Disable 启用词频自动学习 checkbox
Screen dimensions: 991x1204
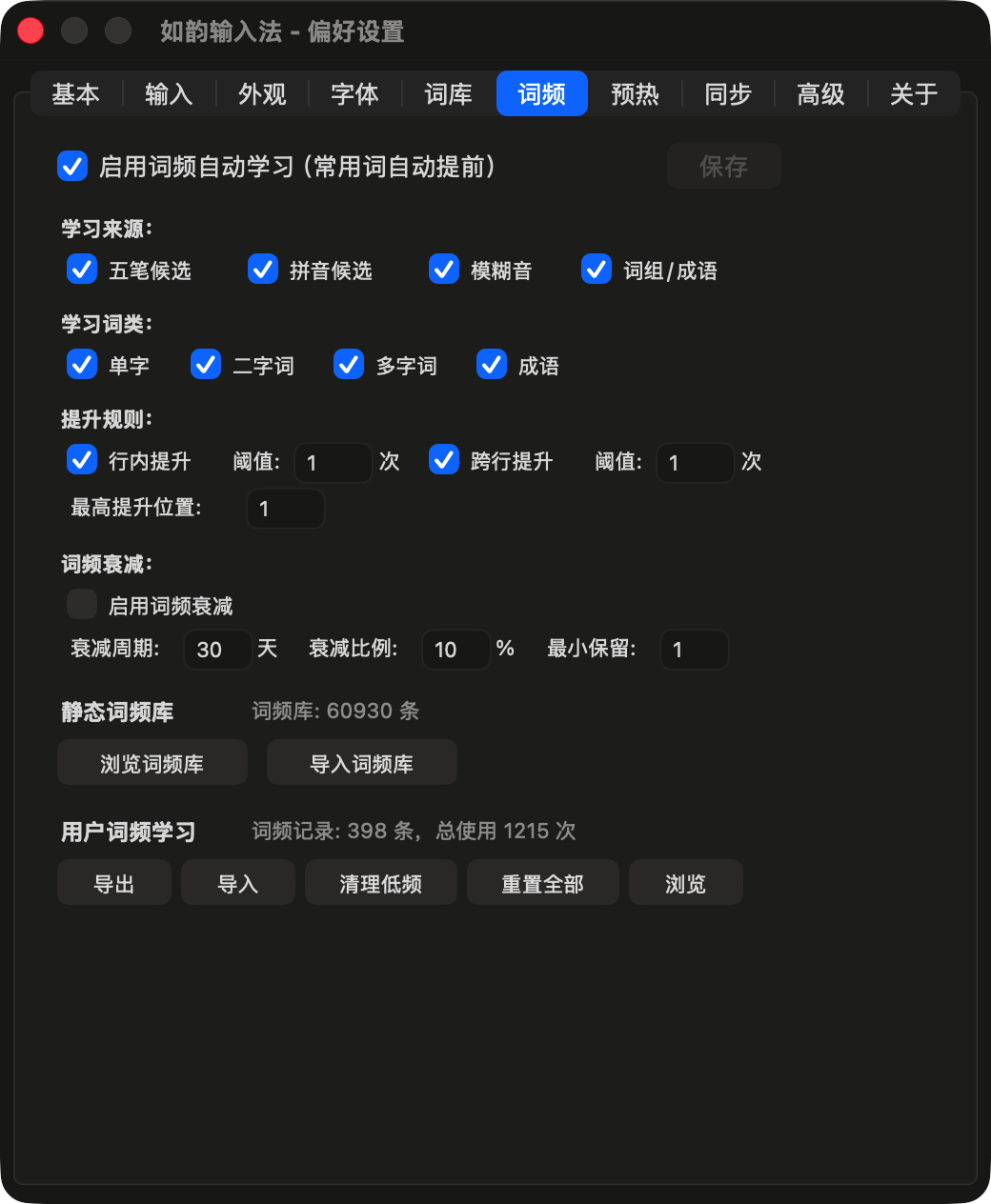(72, 166)
